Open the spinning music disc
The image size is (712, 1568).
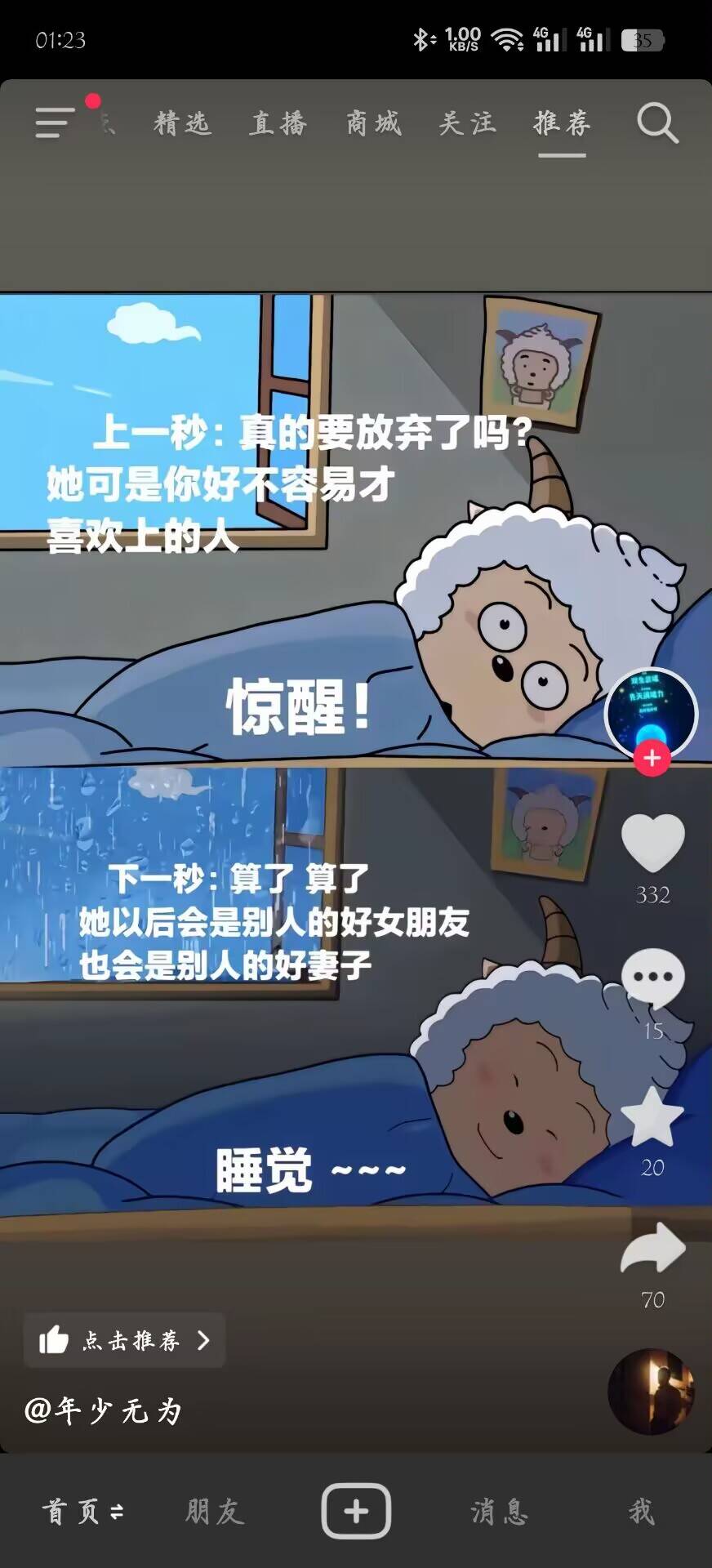point(651,1391)
